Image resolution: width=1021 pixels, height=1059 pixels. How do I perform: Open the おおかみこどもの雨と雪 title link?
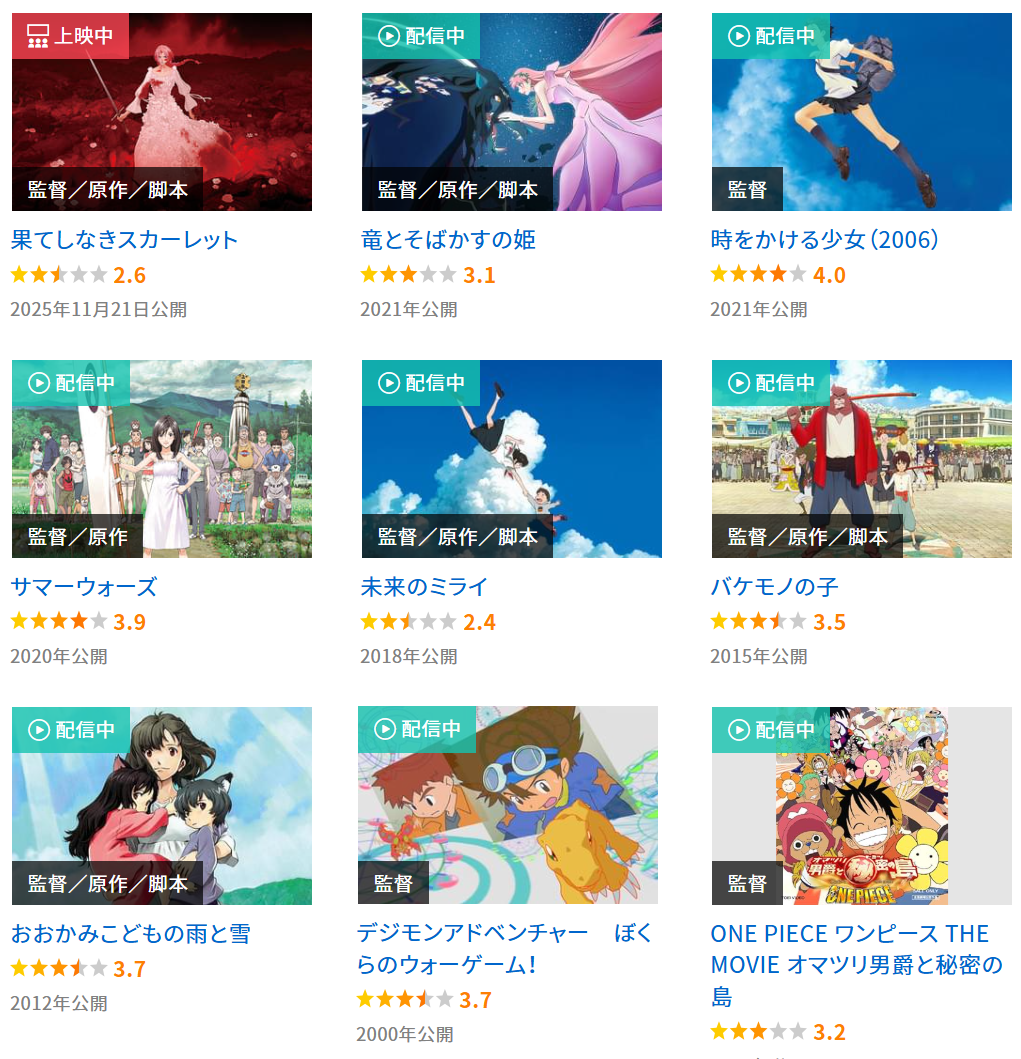coord(130,934)
